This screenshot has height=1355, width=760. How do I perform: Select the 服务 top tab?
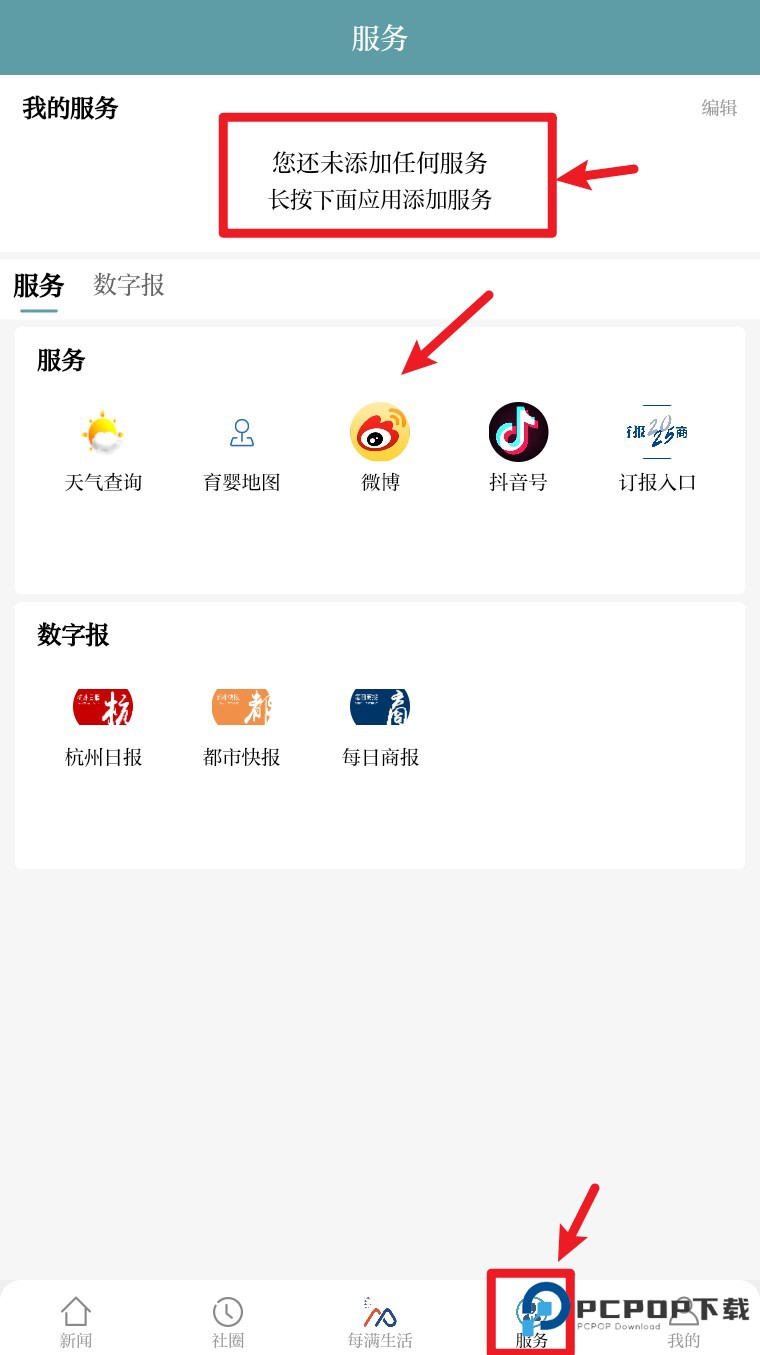click(x=39, y=286)
